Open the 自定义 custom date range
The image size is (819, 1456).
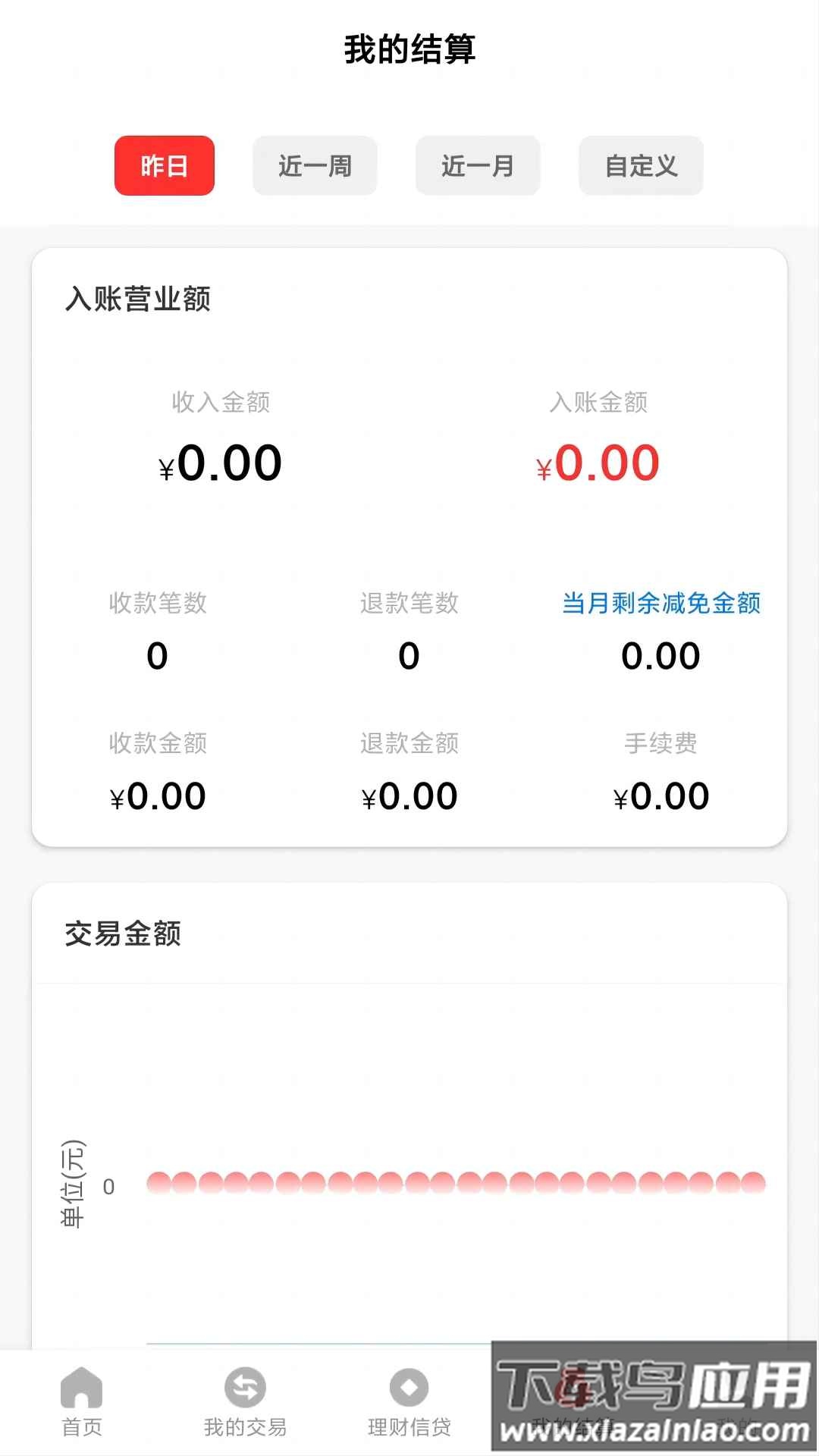[640, 165]
